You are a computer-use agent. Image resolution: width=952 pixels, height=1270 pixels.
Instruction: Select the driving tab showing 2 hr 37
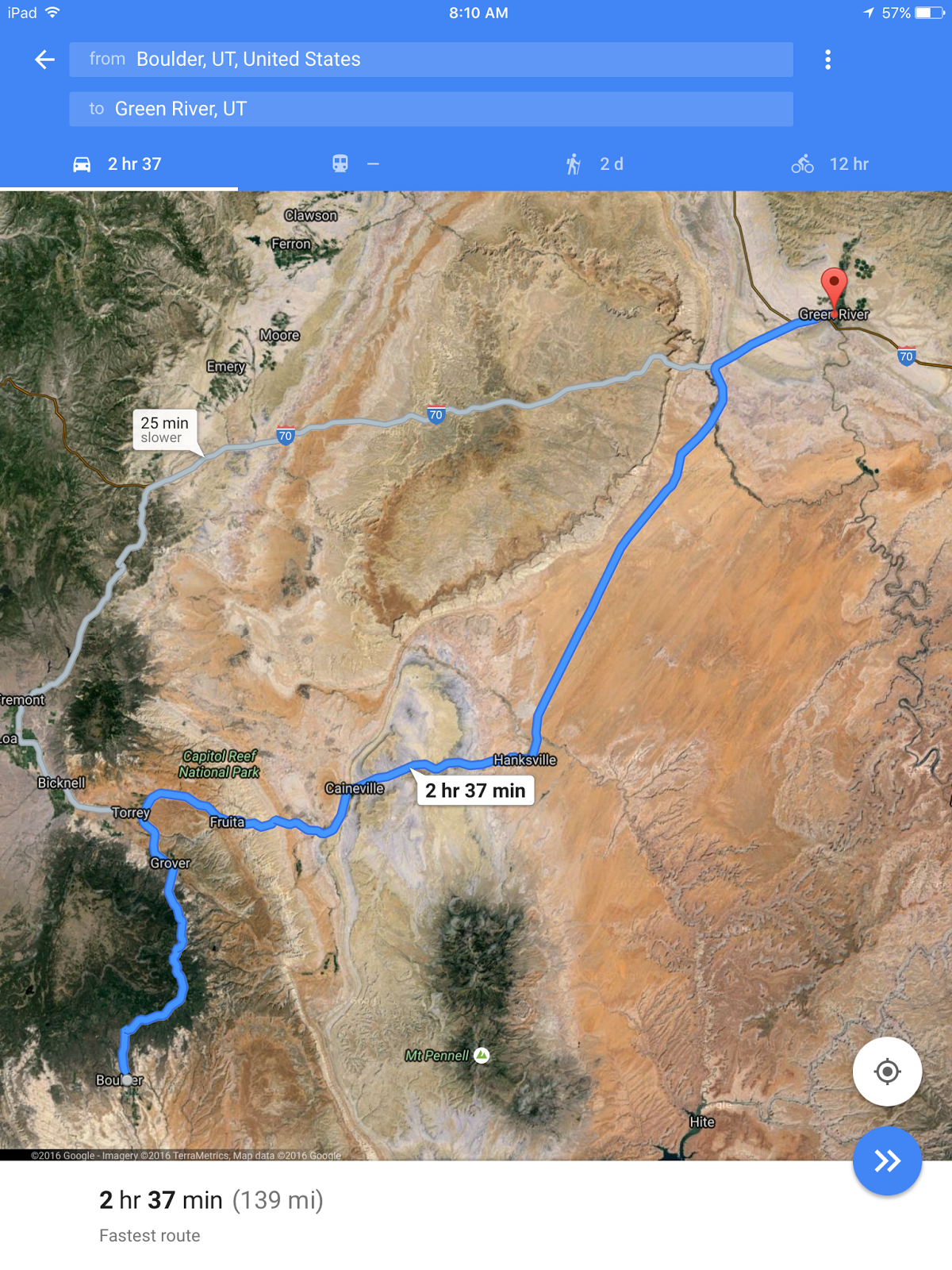(x=119, y=164)
